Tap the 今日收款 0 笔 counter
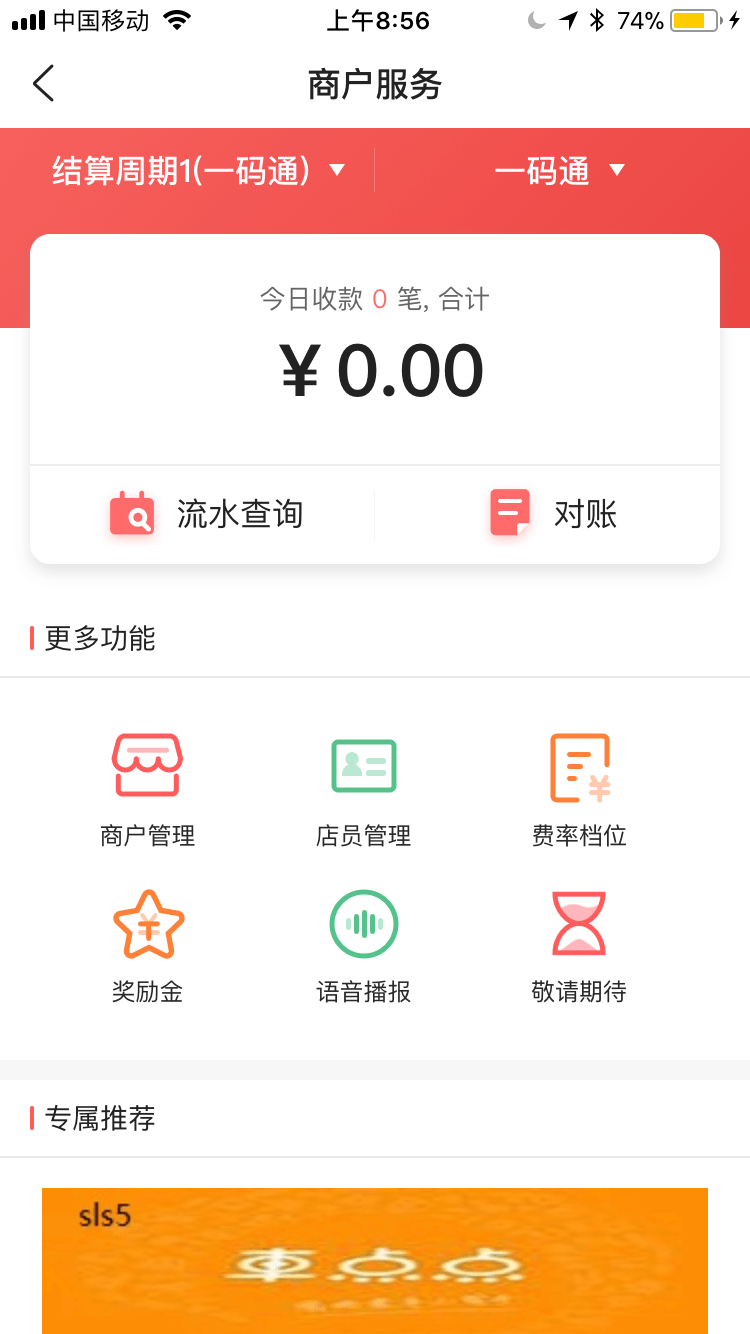 pos(375,297)
